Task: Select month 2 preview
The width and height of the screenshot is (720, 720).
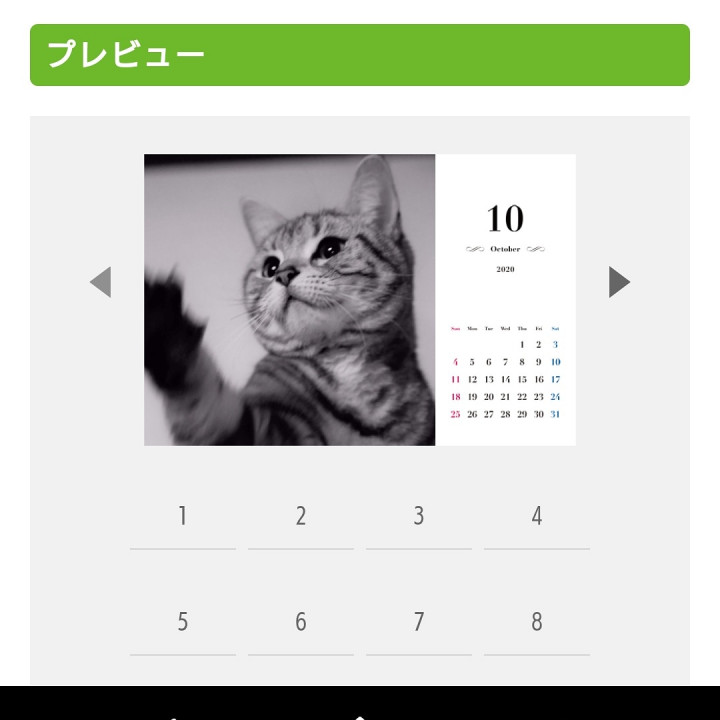Action: (300, 516)
